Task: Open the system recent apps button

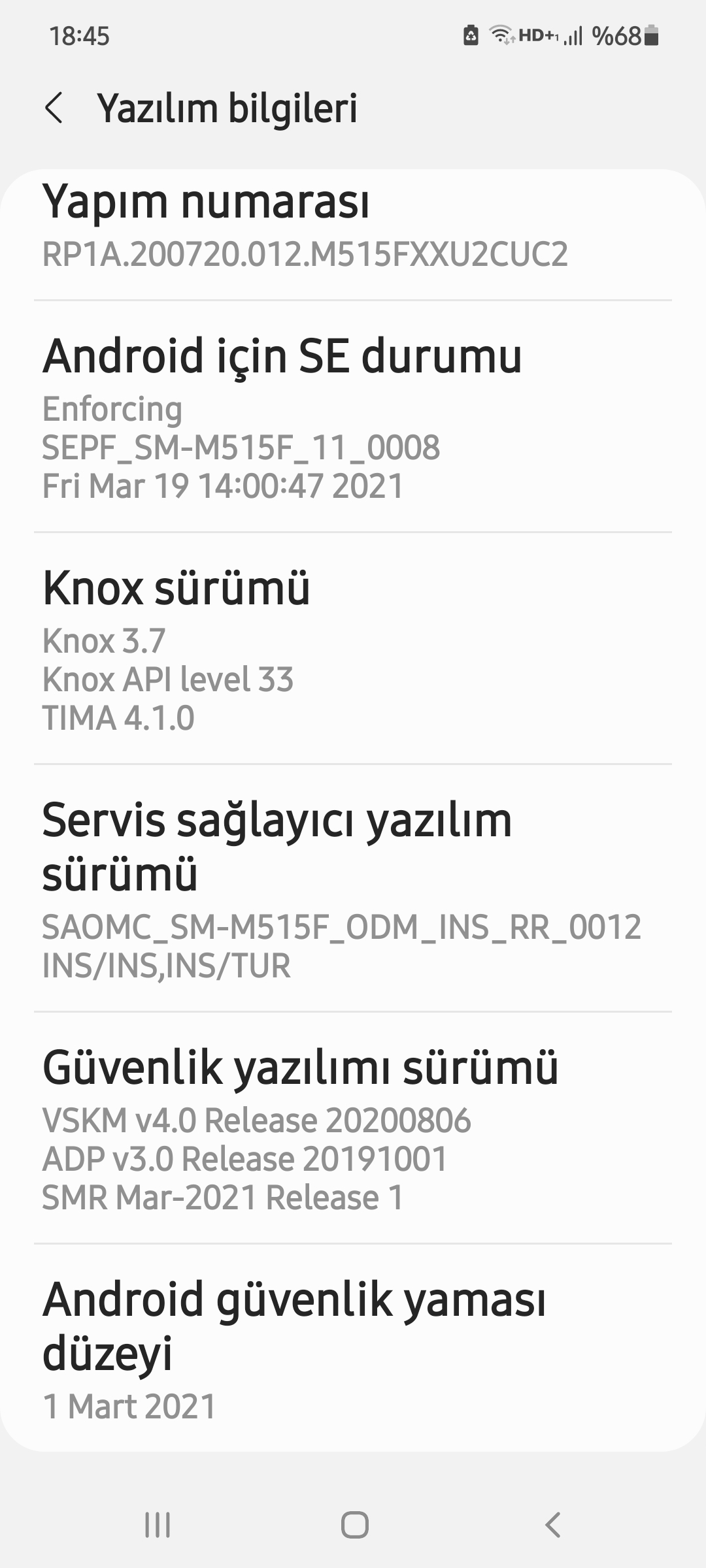Action: tap(158, 1526)
